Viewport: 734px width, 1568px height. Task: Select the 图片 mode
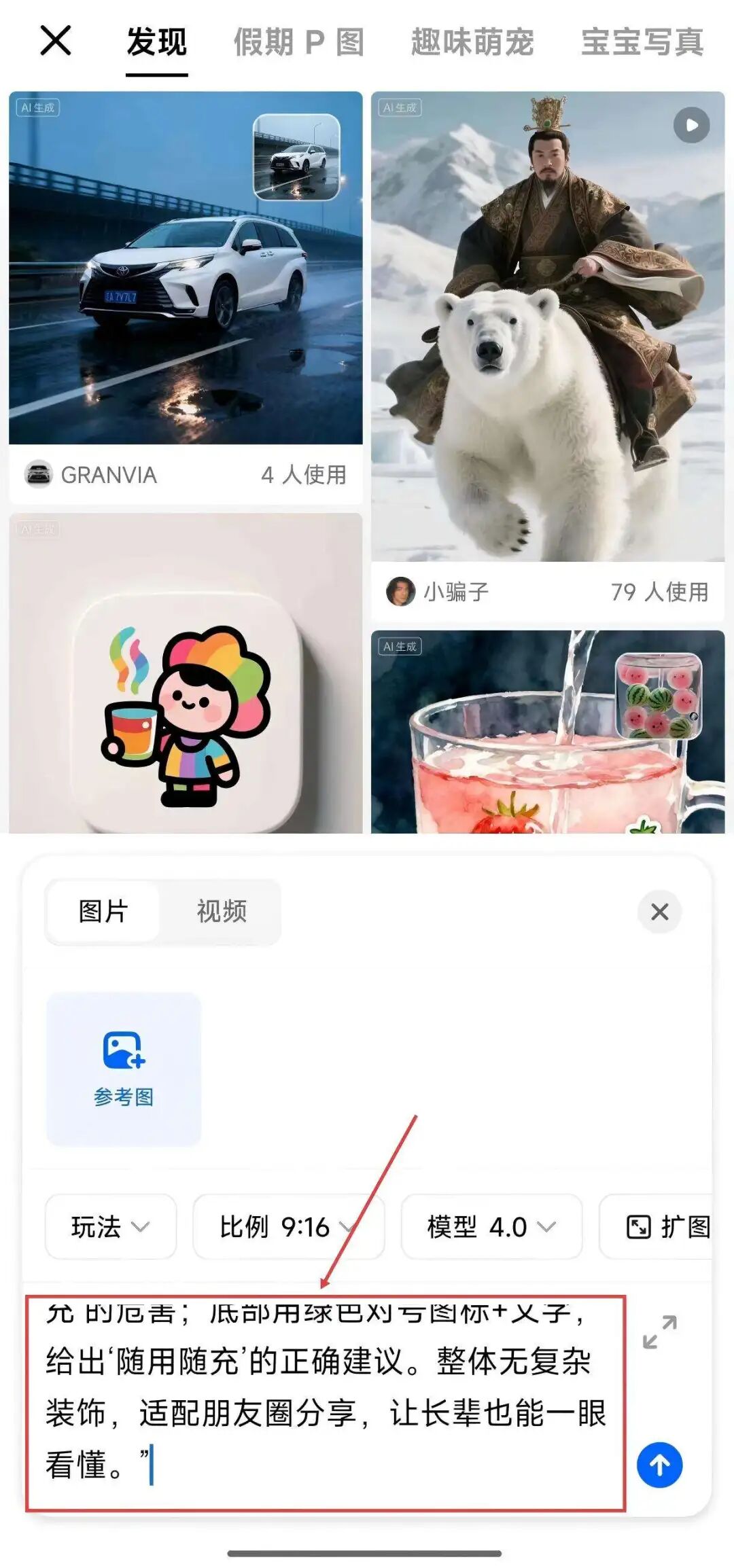[103, 912]
